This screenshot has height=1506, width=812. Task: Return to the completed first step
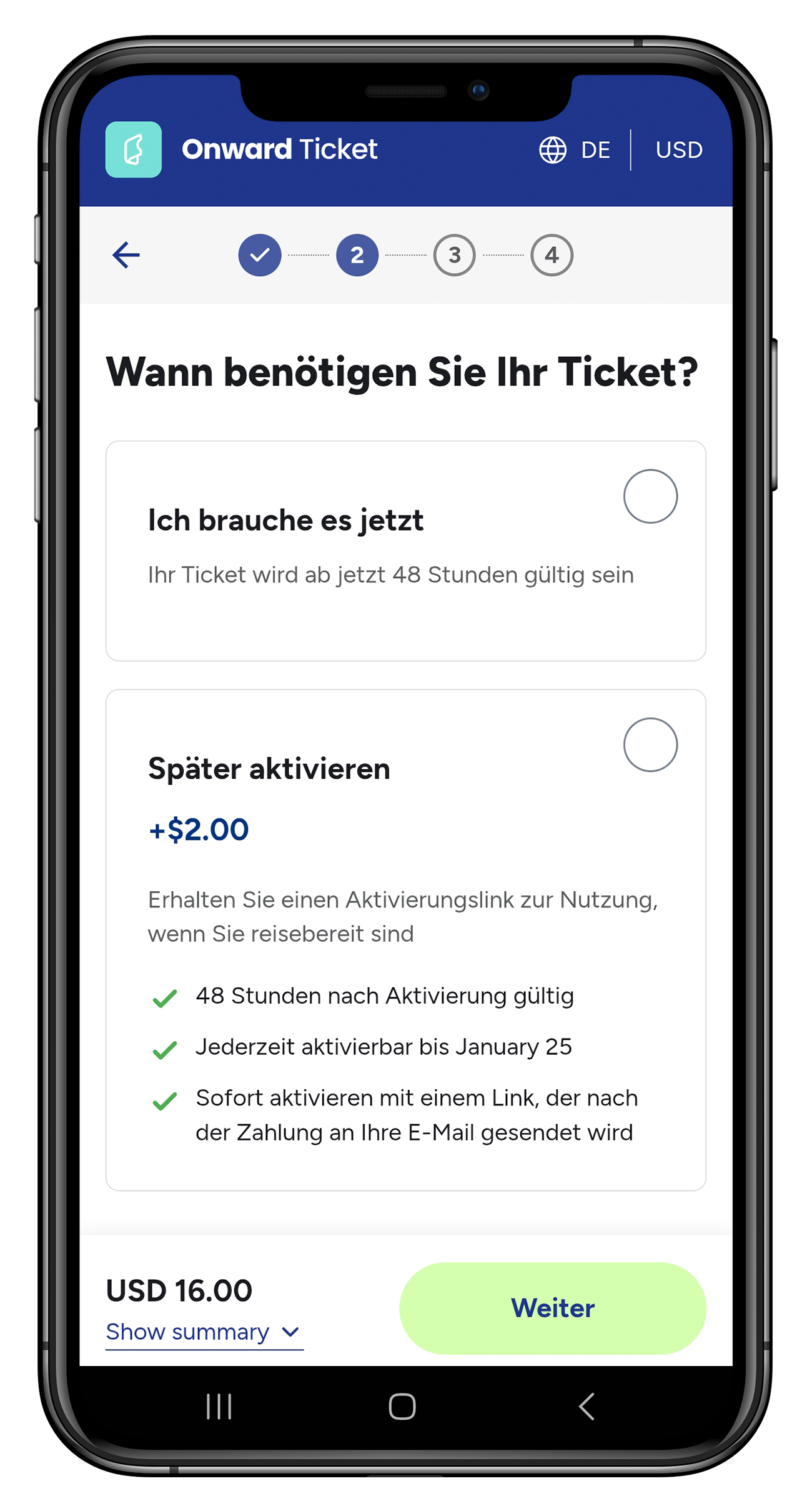pyautogui.click(x=260, y=255)
